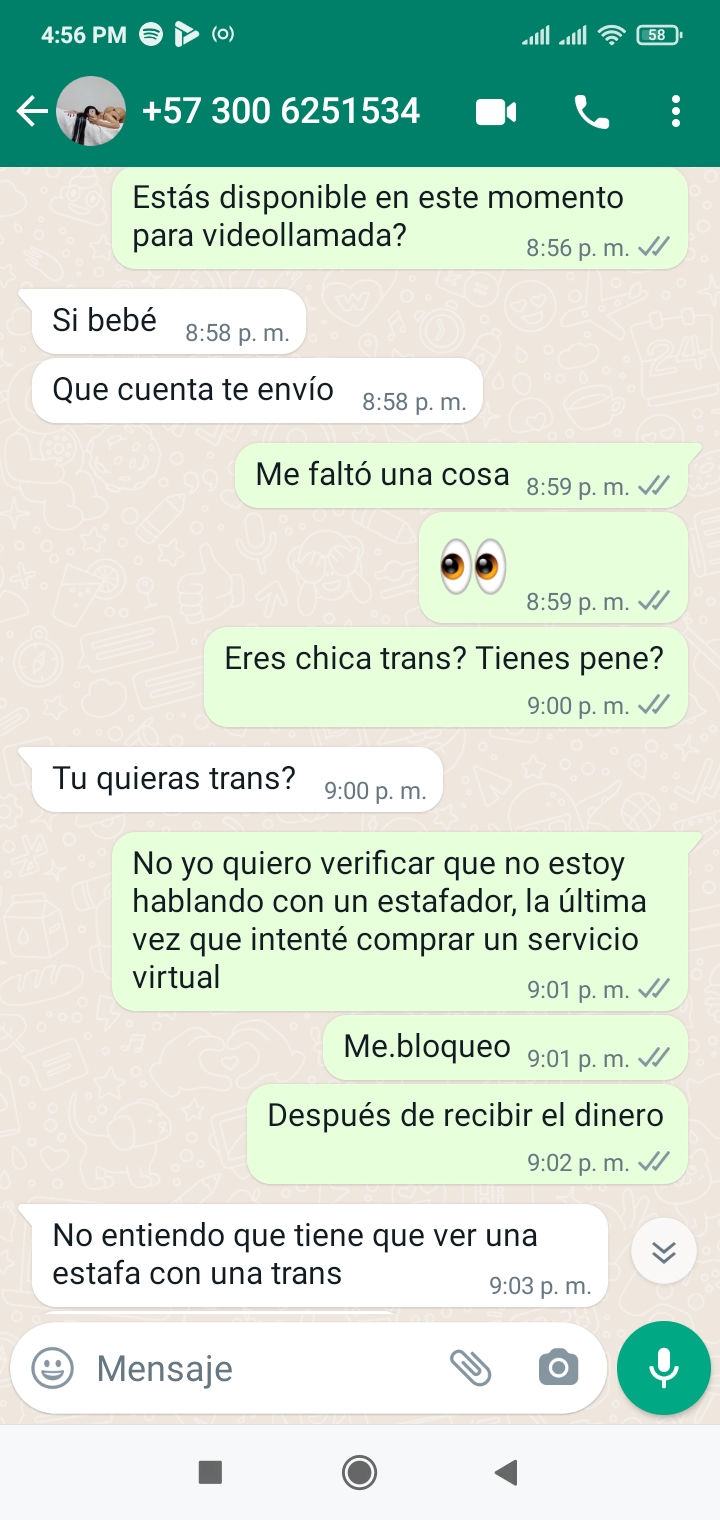The image size is (720, 1520).
Task: Open contact info for +57 300 6251534
Action: (281, 111)
